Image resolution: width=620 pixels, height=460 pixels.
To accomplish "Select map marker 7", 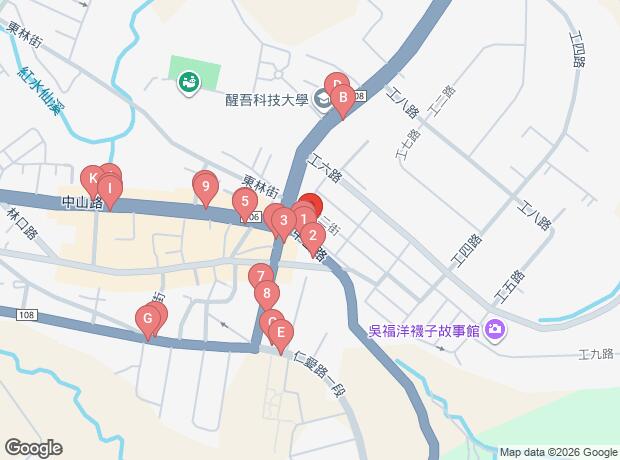I will pos(259,276).
